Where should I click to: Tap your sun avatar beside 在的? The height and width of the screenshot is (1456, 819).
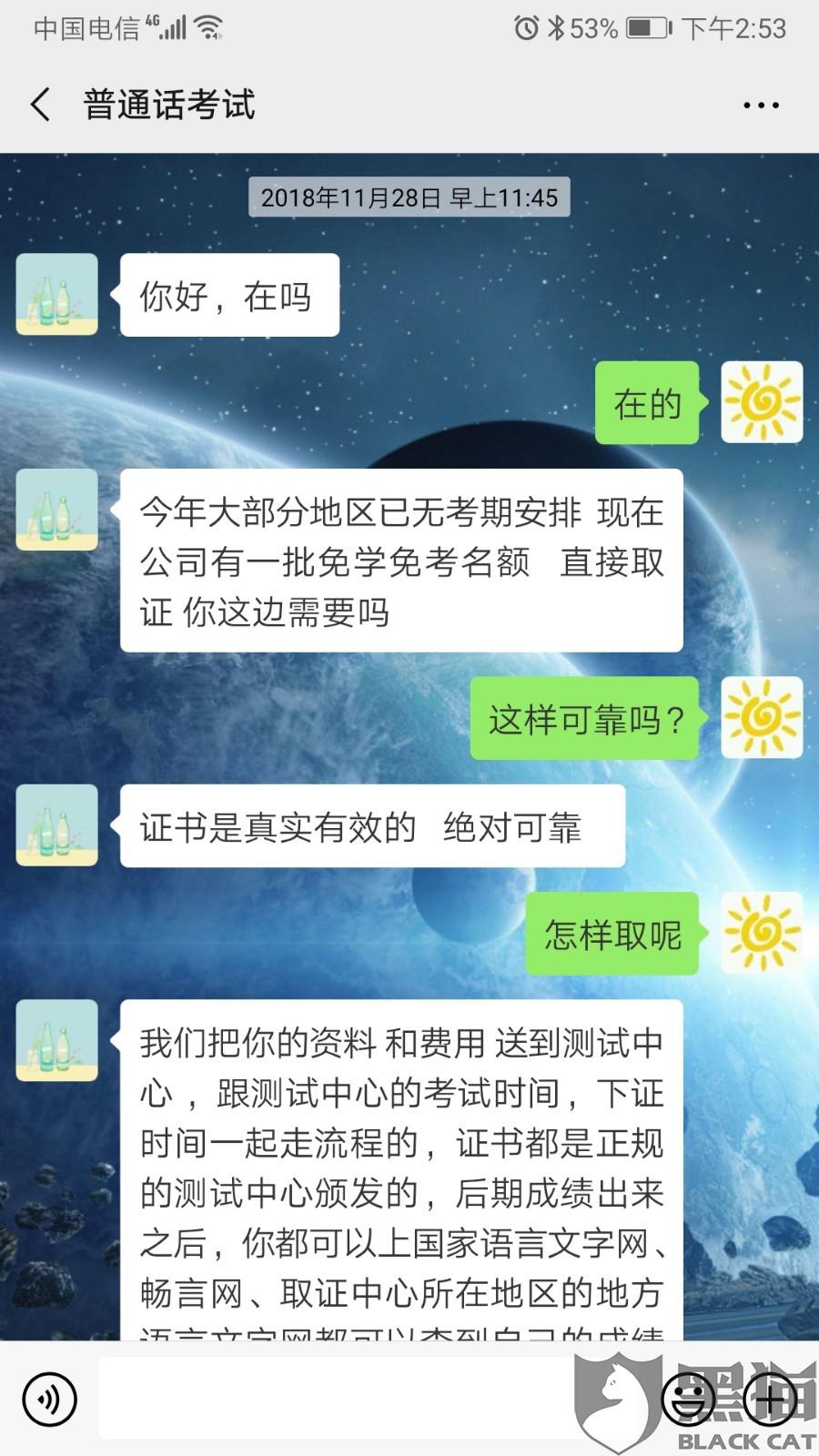pyautogui.click(x=762, y=402)
